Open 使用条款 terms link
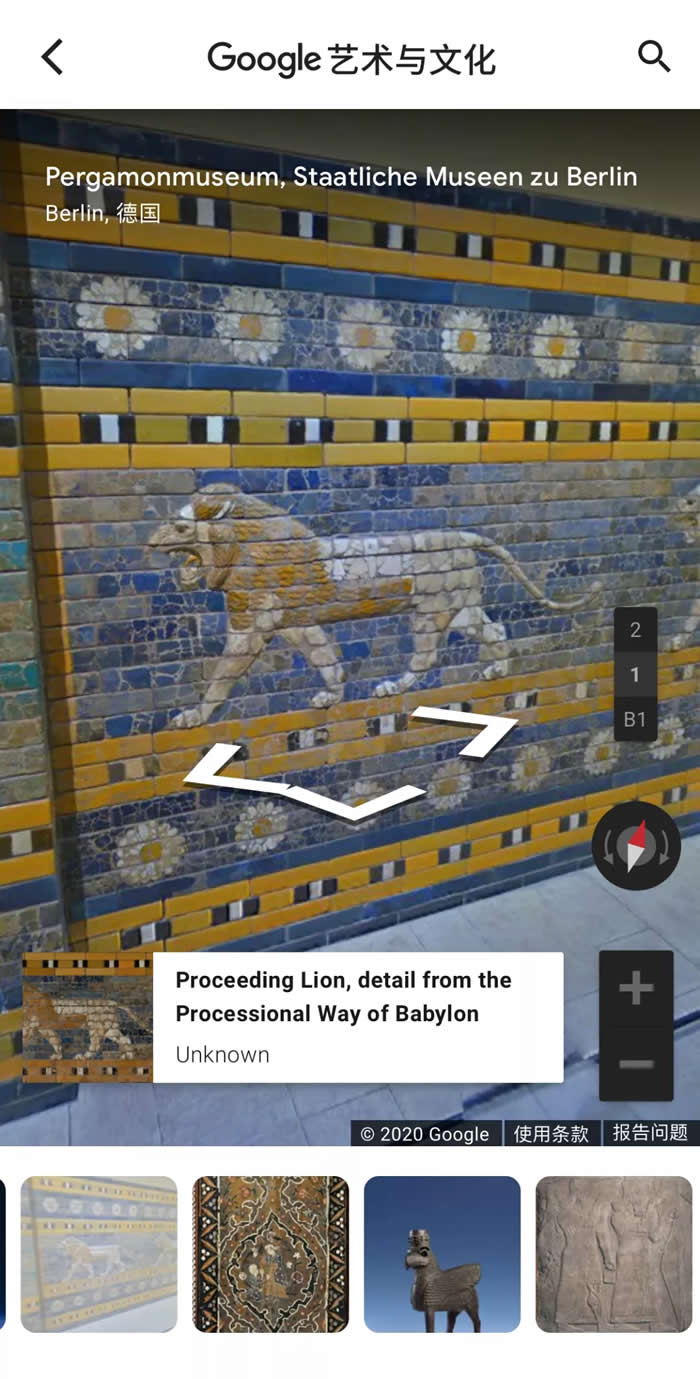Screen dimensions: 700x1379 coord(551,1133)
